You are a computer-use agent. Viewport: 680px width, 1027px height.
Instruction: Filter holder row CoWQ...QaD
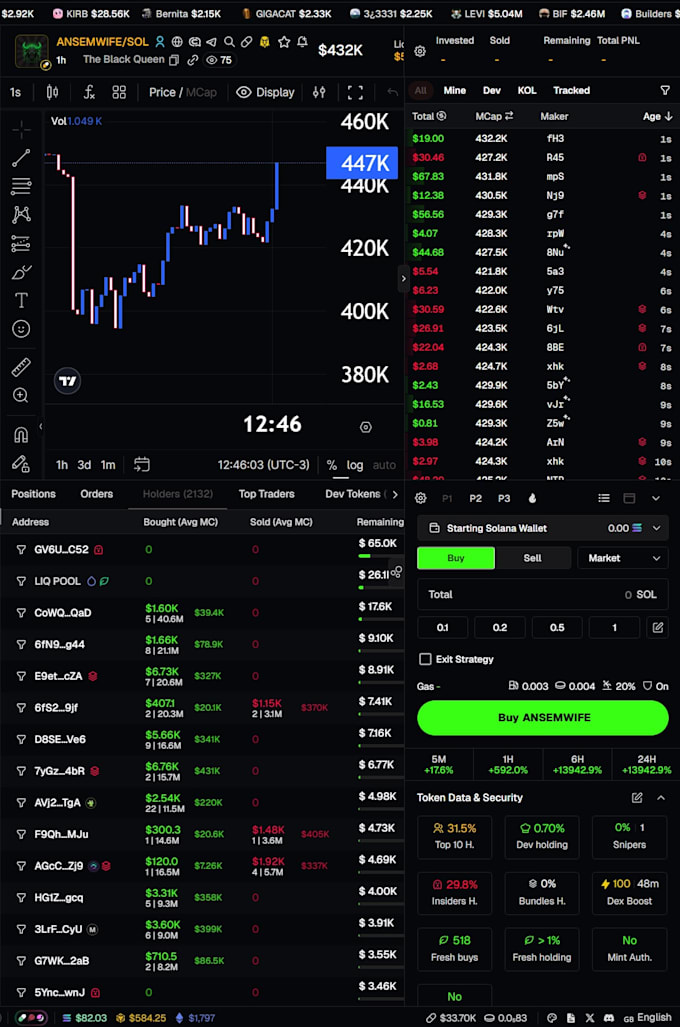(21, 613)
